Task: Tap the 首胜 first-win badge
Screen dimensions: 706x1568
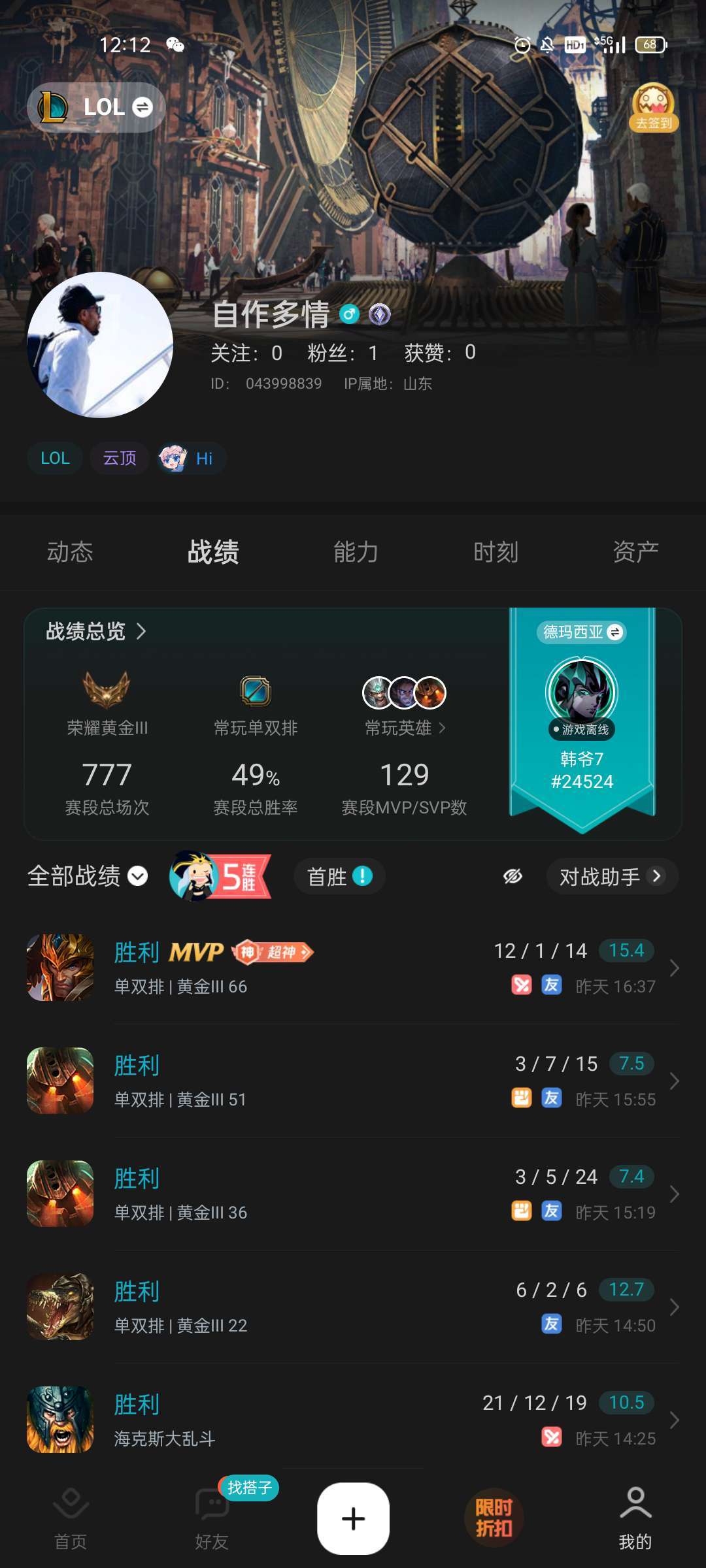Action: click(339, 877)
